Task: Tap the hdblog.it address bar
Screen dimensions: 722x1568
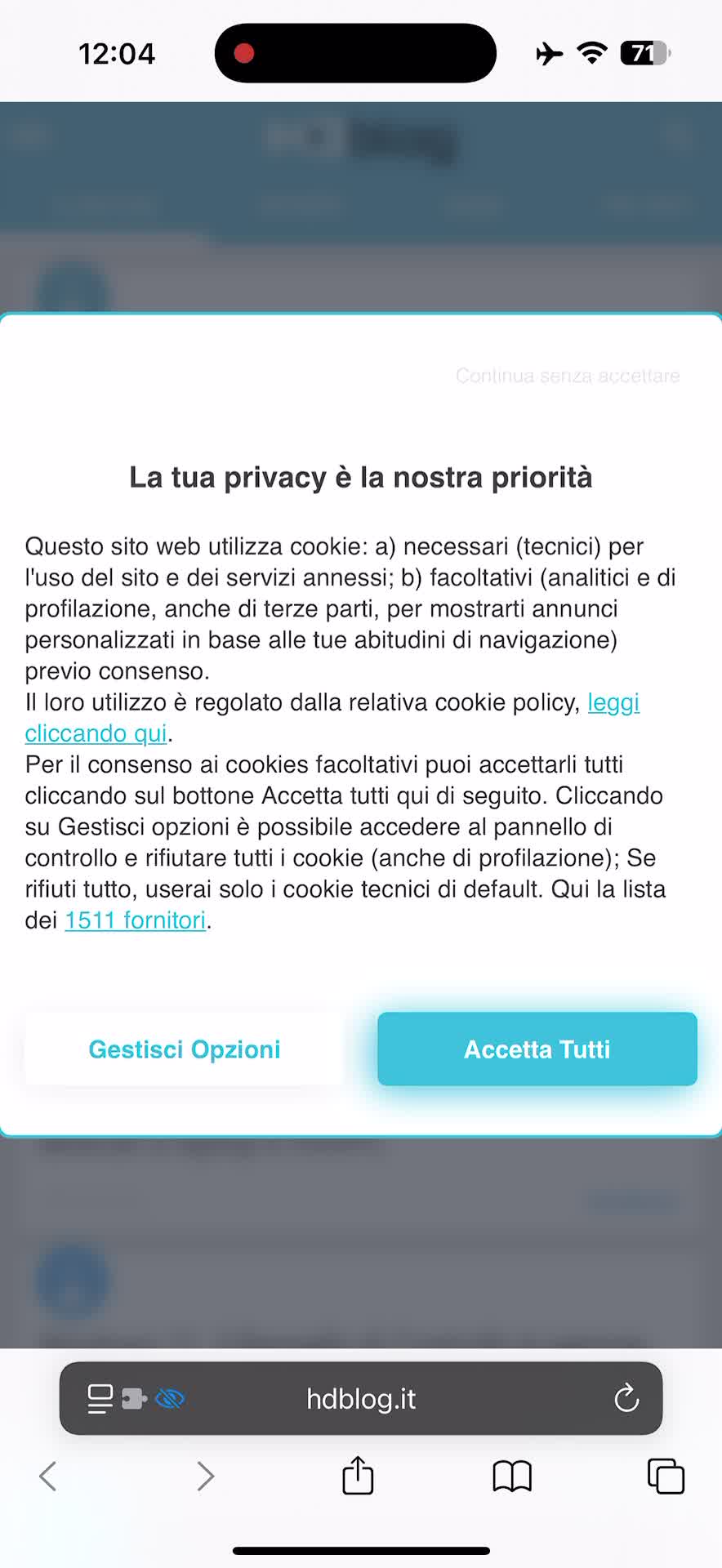Action: [361, 1398]
